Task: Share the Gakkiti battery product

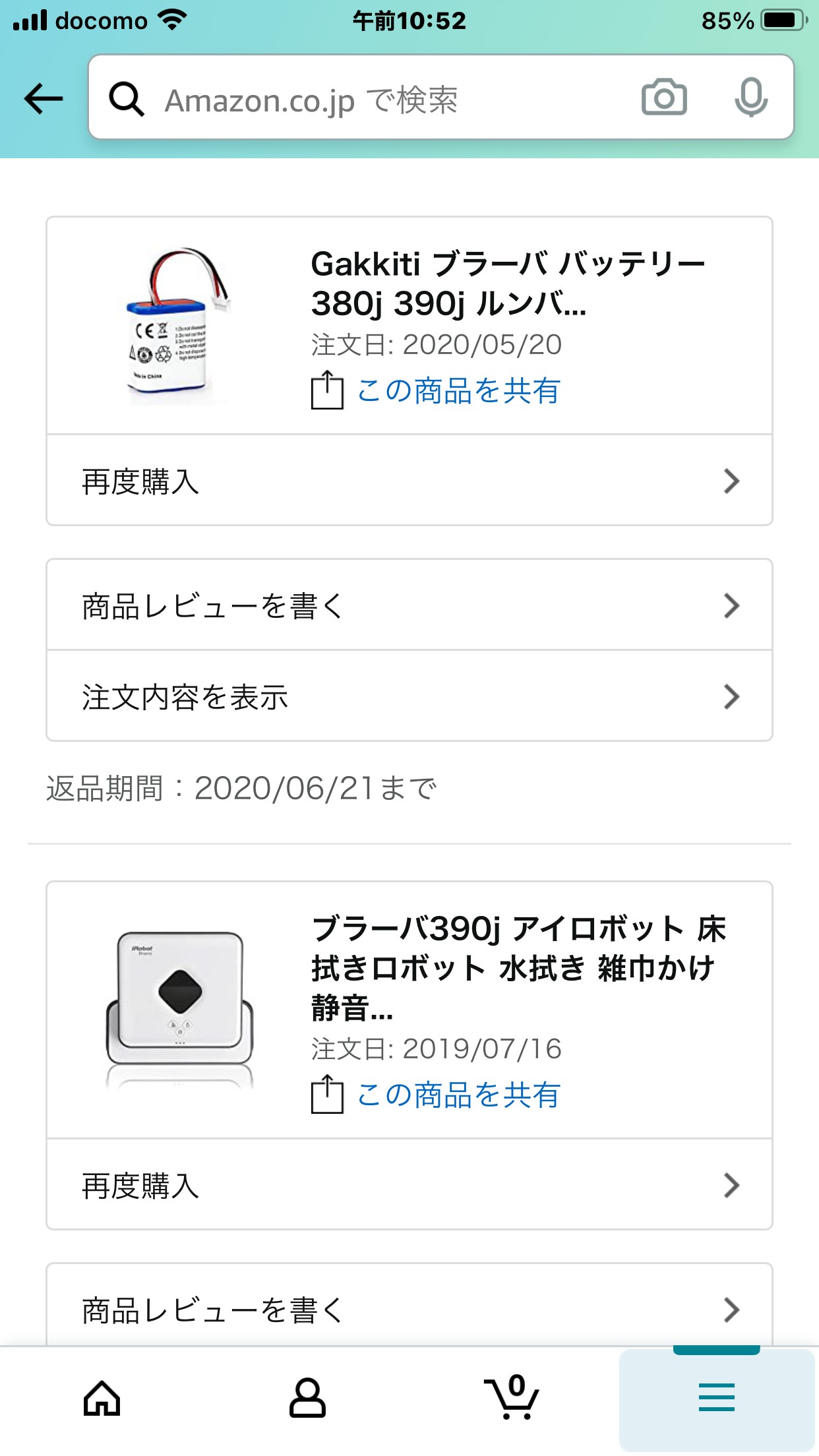Action: pos(436,390)
